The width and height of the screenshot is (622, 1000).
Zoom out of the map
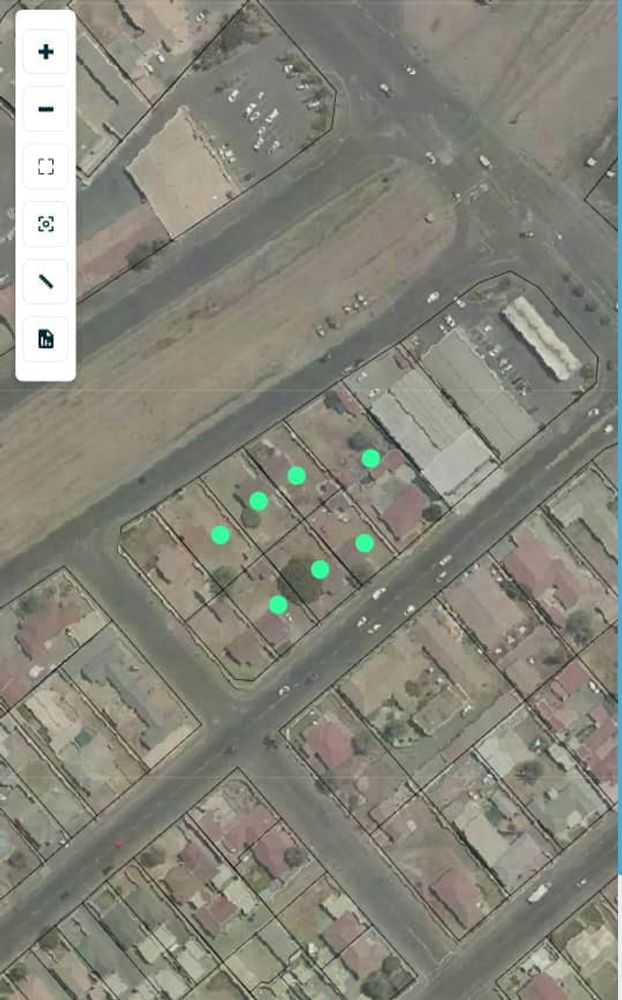point(46,109)
